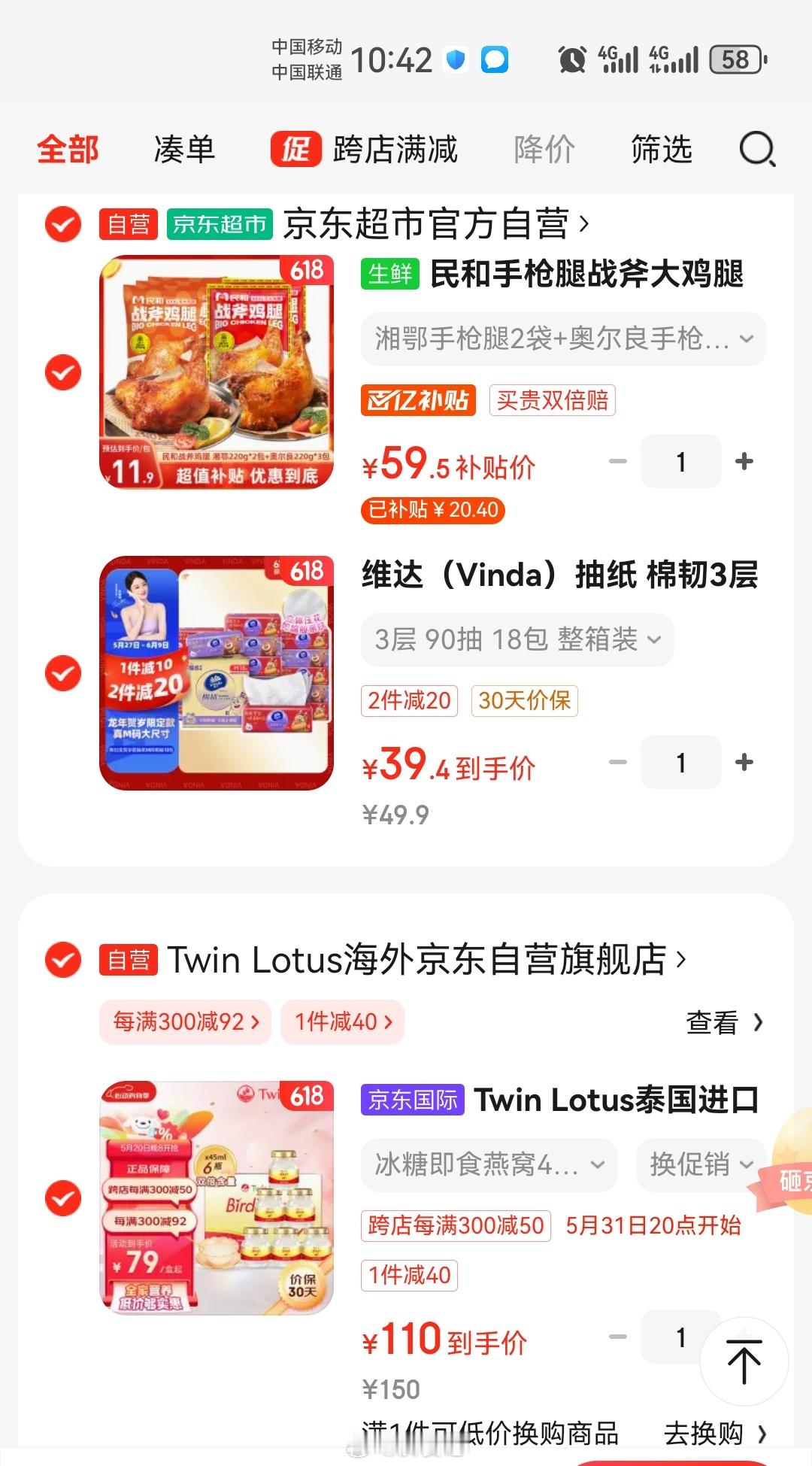This screenshot has height=1466, width=812.
Task: Open 查看 for Twin Lotus promotions
Action: [725, 1022]
